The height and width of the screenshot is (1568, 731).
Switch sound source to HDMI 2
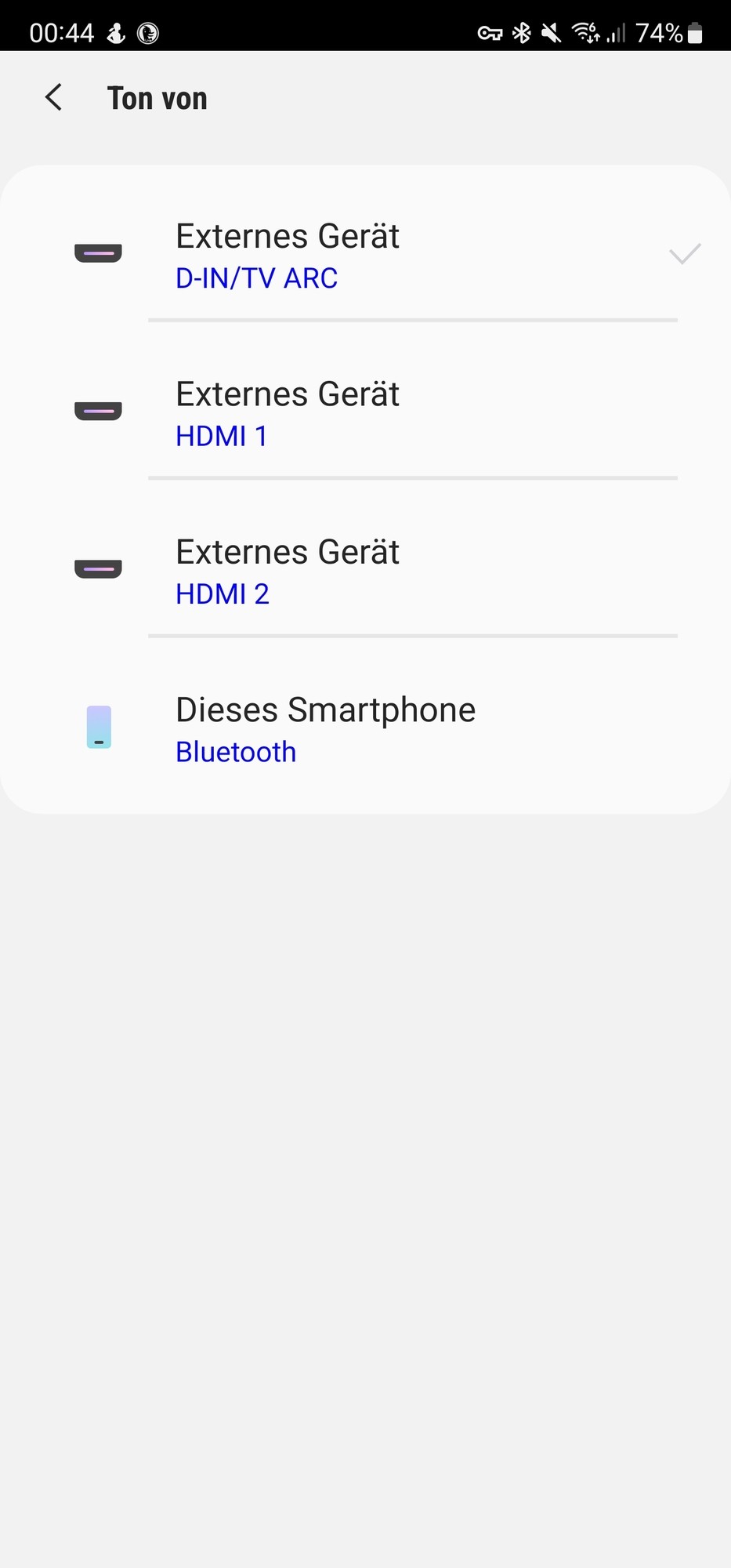(365, 572)
